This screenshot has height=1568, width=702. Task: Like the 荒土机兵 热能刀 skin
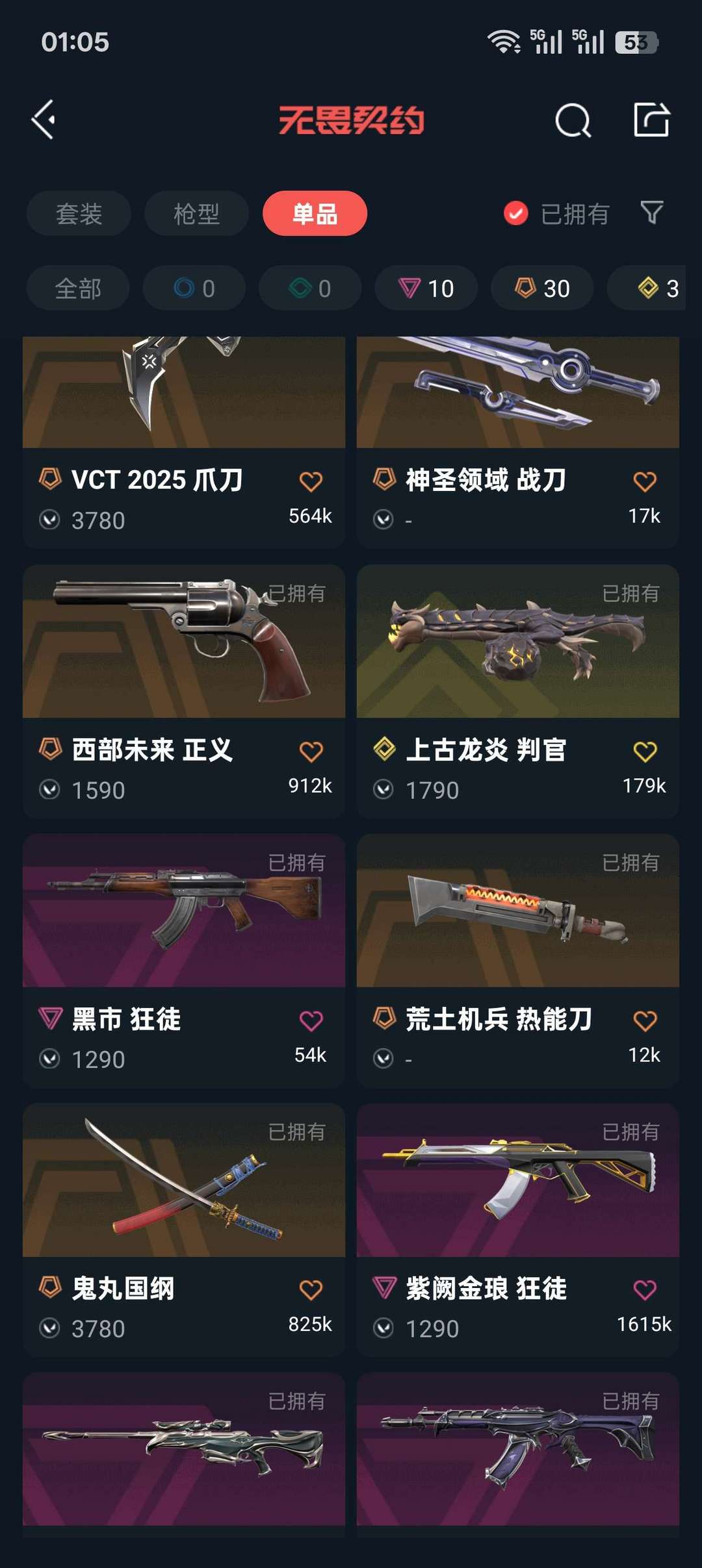coord(644,1020)
